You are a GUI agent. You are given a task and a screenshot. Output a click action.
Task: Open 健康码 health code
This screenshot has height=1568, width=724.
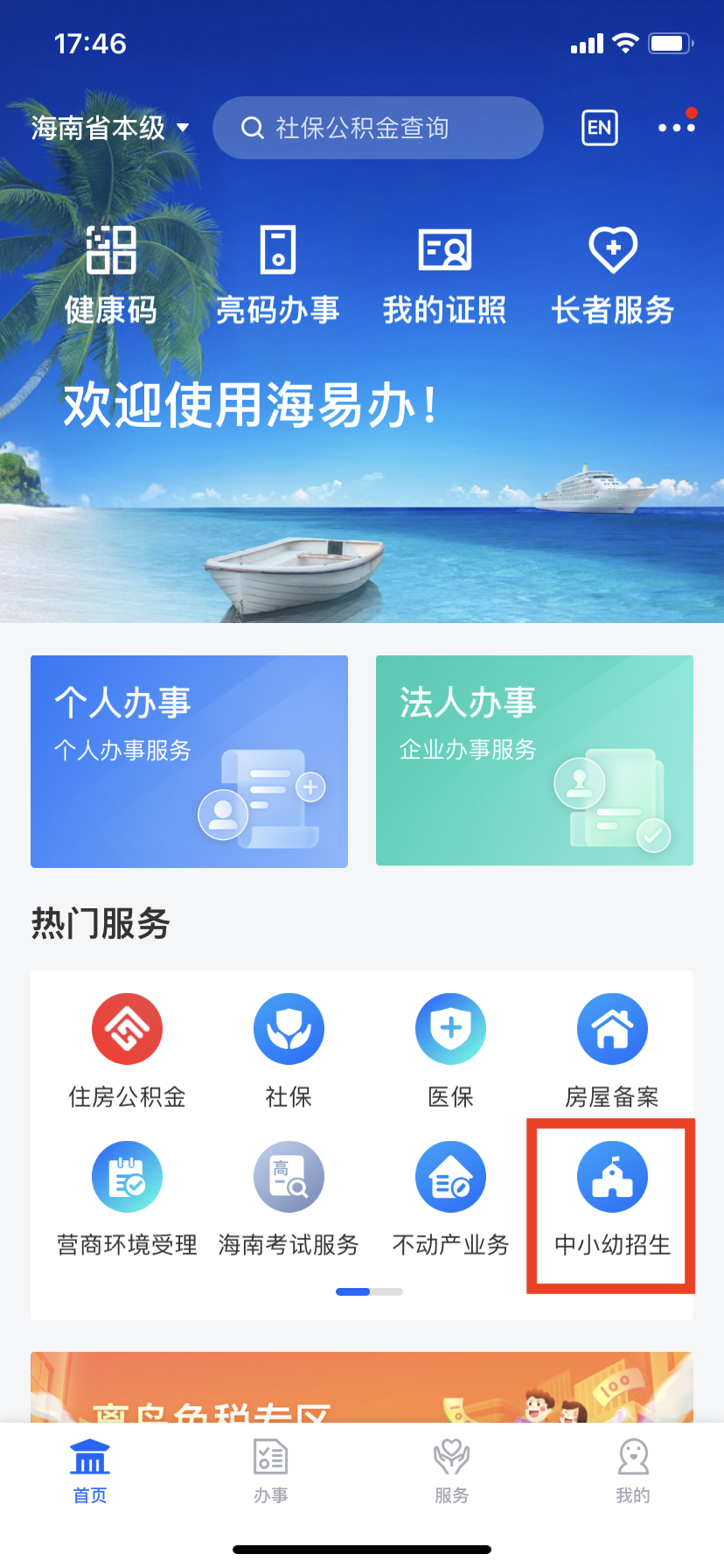coord(111,274)
